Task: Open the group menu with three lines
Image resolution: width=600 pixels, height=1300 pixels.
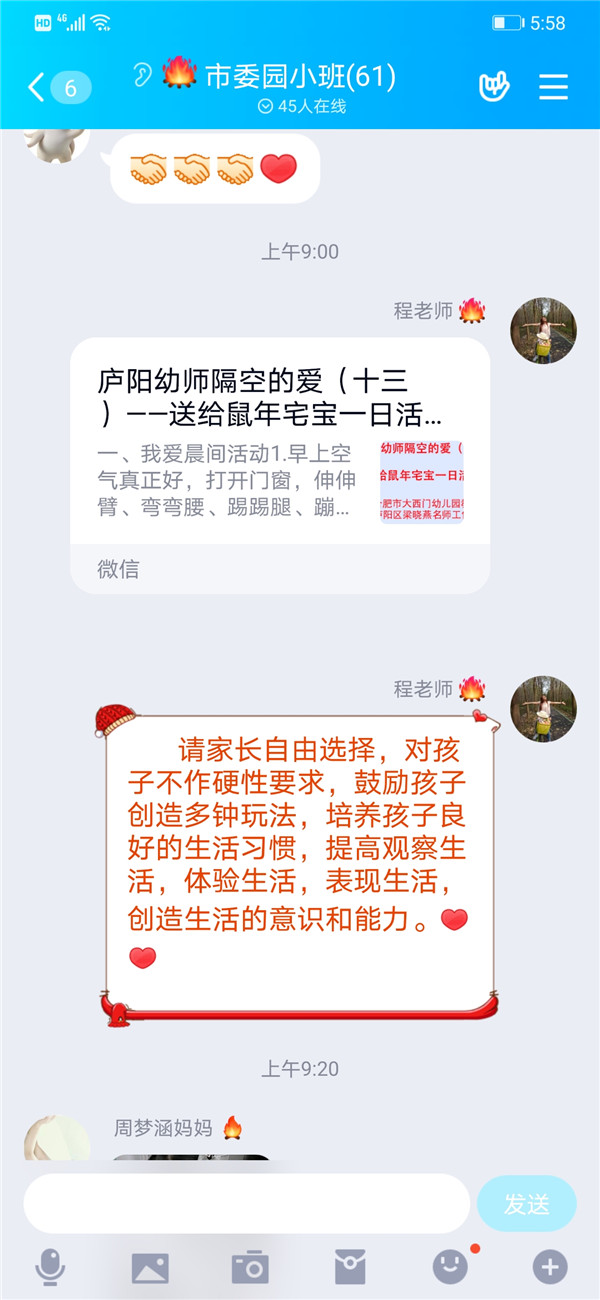Action: pos(553,87)
